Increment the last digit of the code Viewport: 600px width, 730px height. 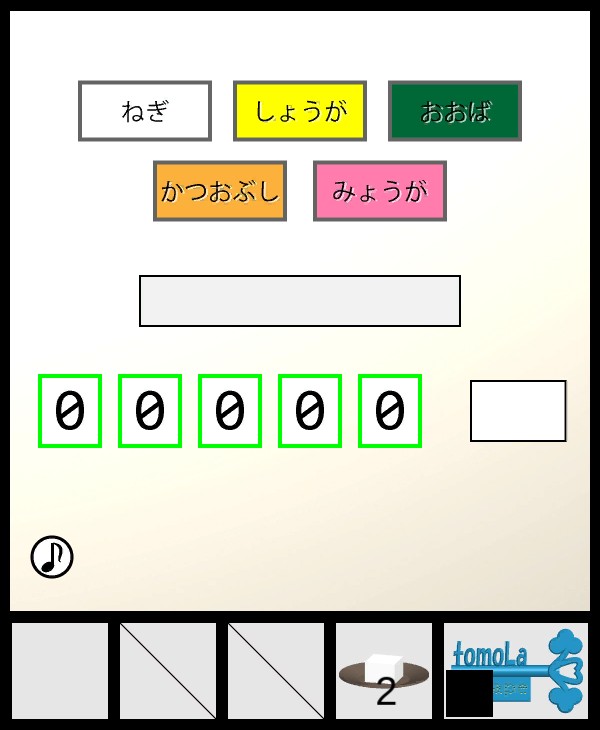point(390,411)
